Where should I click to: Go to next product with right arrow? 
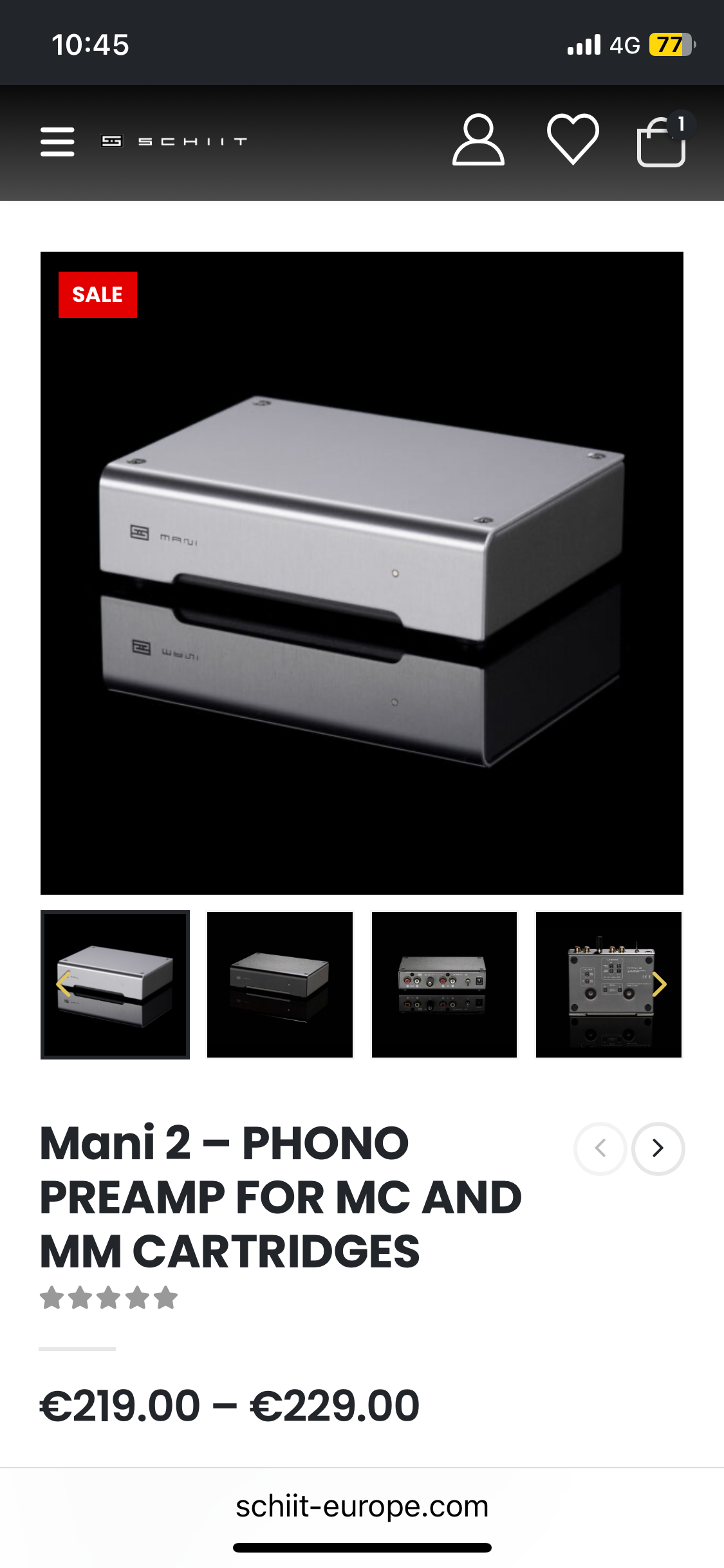pyautogui.click(x=658, y=1148)
